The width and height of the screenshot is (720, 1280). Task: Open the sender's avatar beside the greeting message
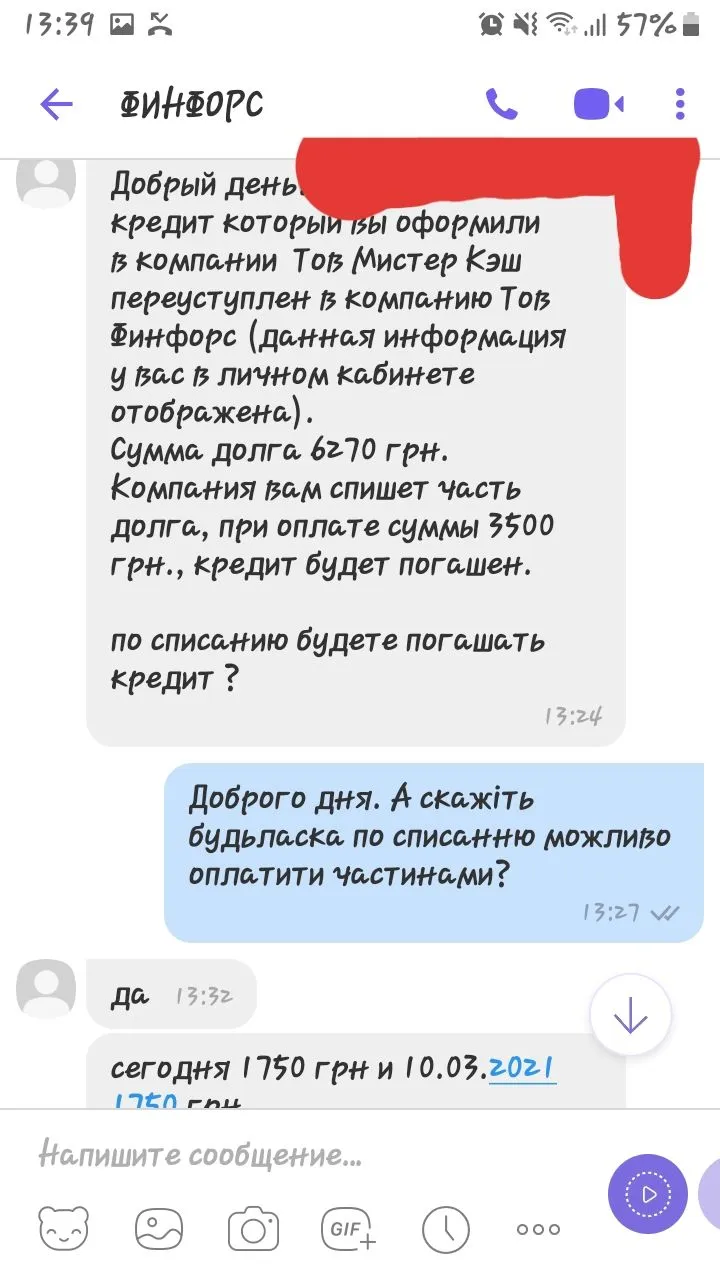click(x=46, y=179)
